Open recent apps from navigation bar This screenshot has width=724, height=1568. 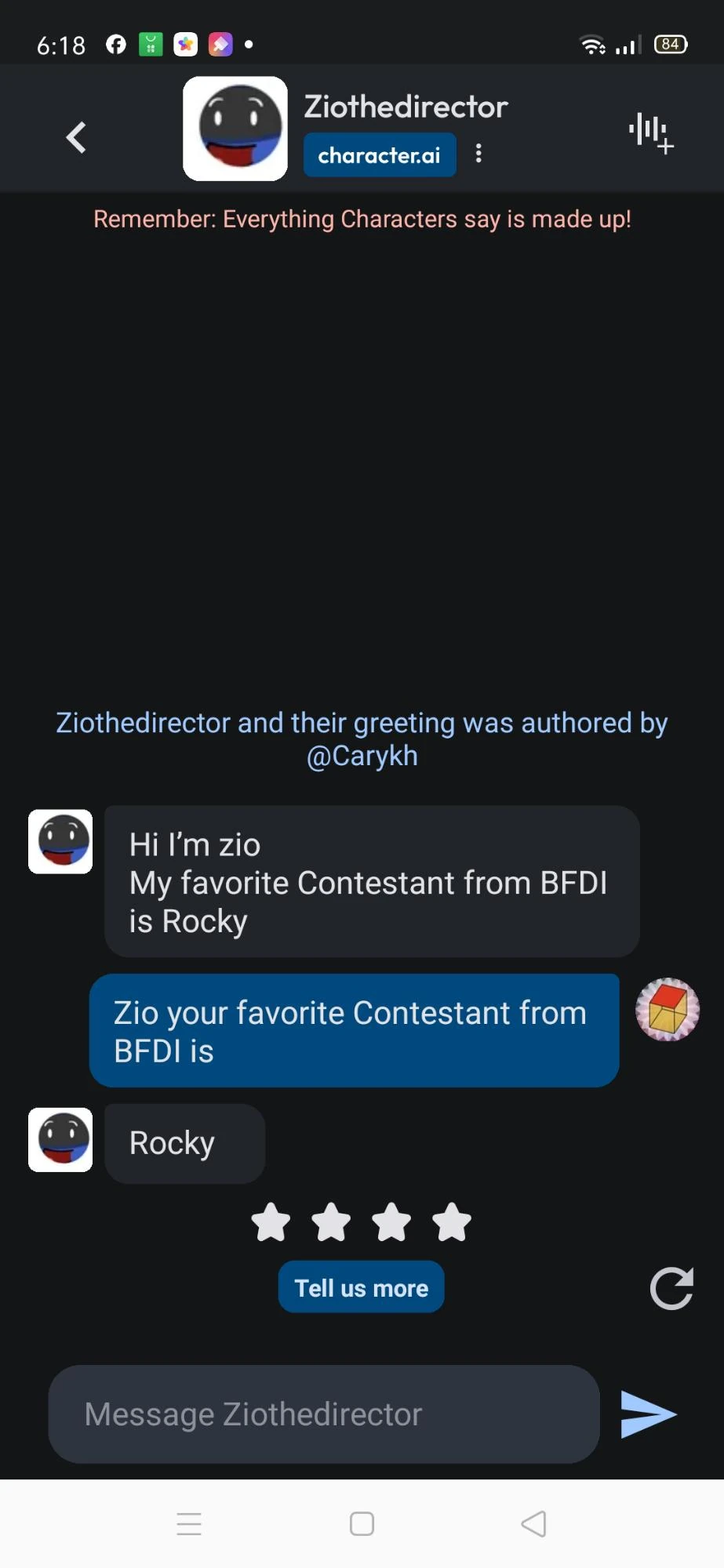click(x=189, y=1524)
